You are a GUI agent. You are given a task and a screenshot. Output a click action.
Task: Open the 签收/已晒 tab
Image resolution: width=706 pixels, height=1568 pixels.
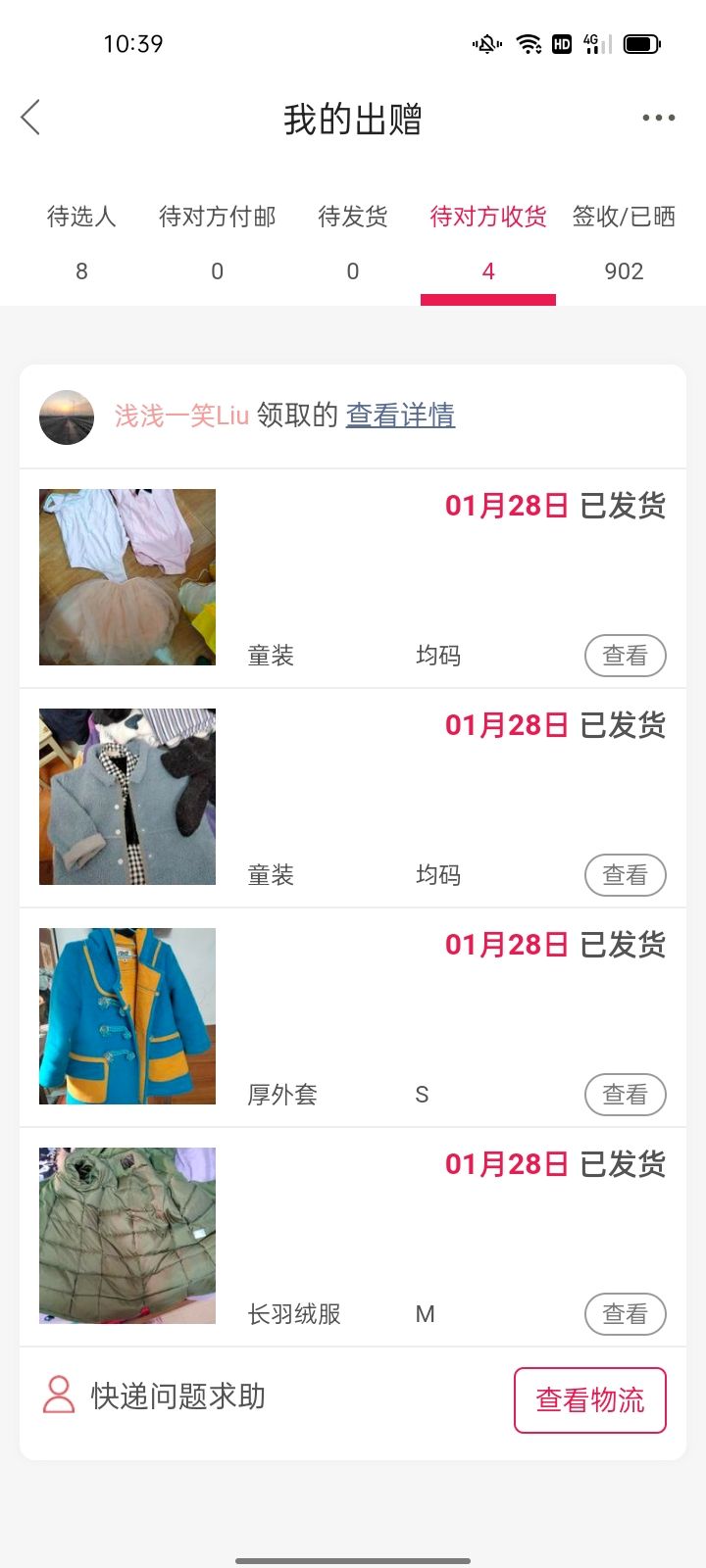coord(624,242)
